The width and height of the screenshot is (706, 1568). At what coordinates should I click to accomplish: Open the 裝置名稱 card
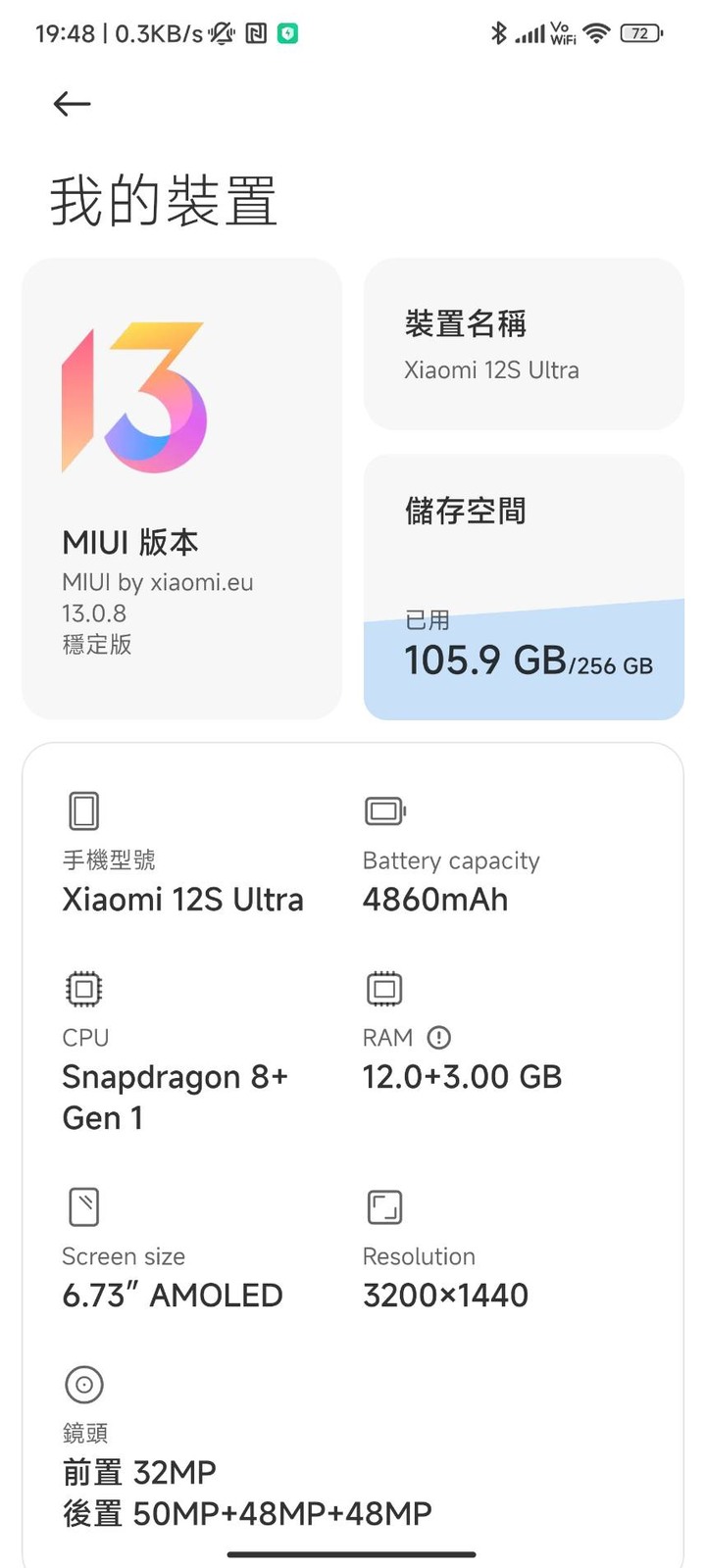click(x=524, y=344)
